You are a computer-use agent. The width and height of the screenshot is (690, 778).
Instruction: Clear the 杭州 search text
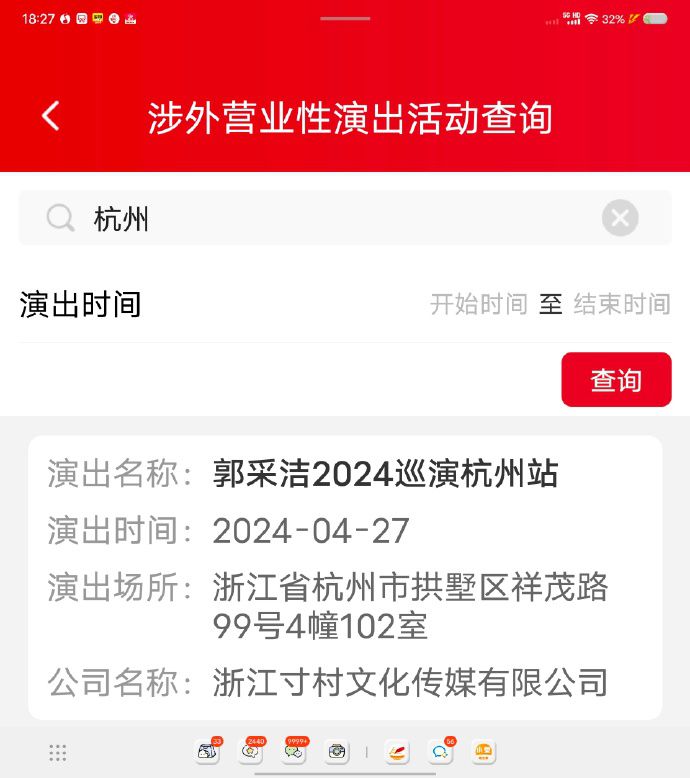coord(620,218)
